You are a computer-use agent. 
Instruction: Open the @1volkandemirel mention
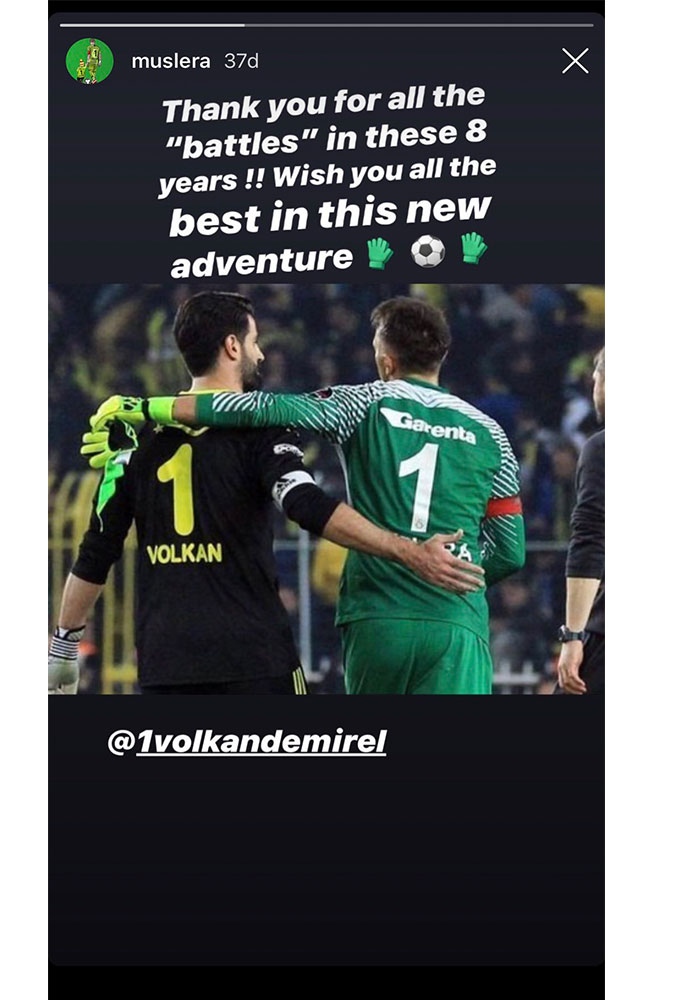coord(246,742)
